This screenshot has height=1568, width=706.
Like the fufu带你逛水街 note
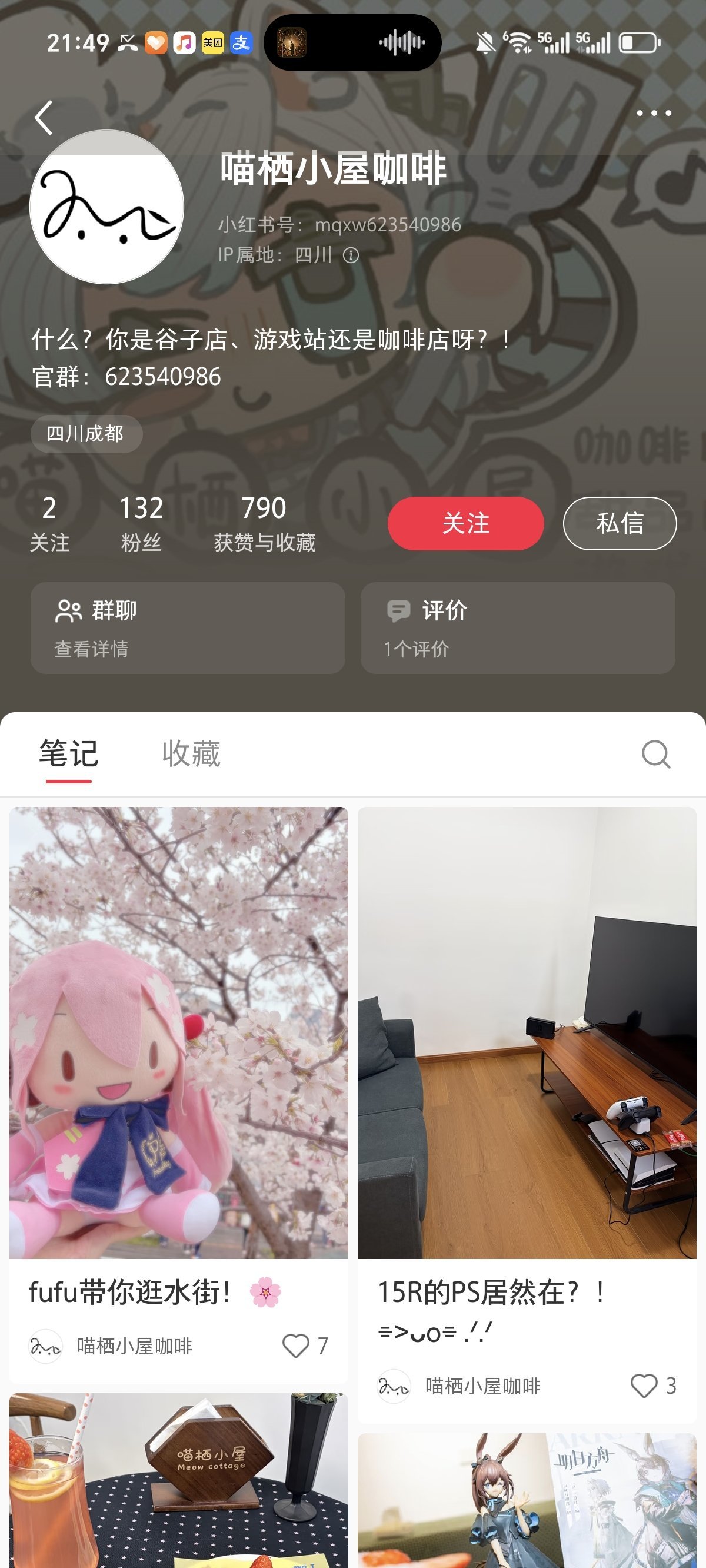(x=297, y=1346)
